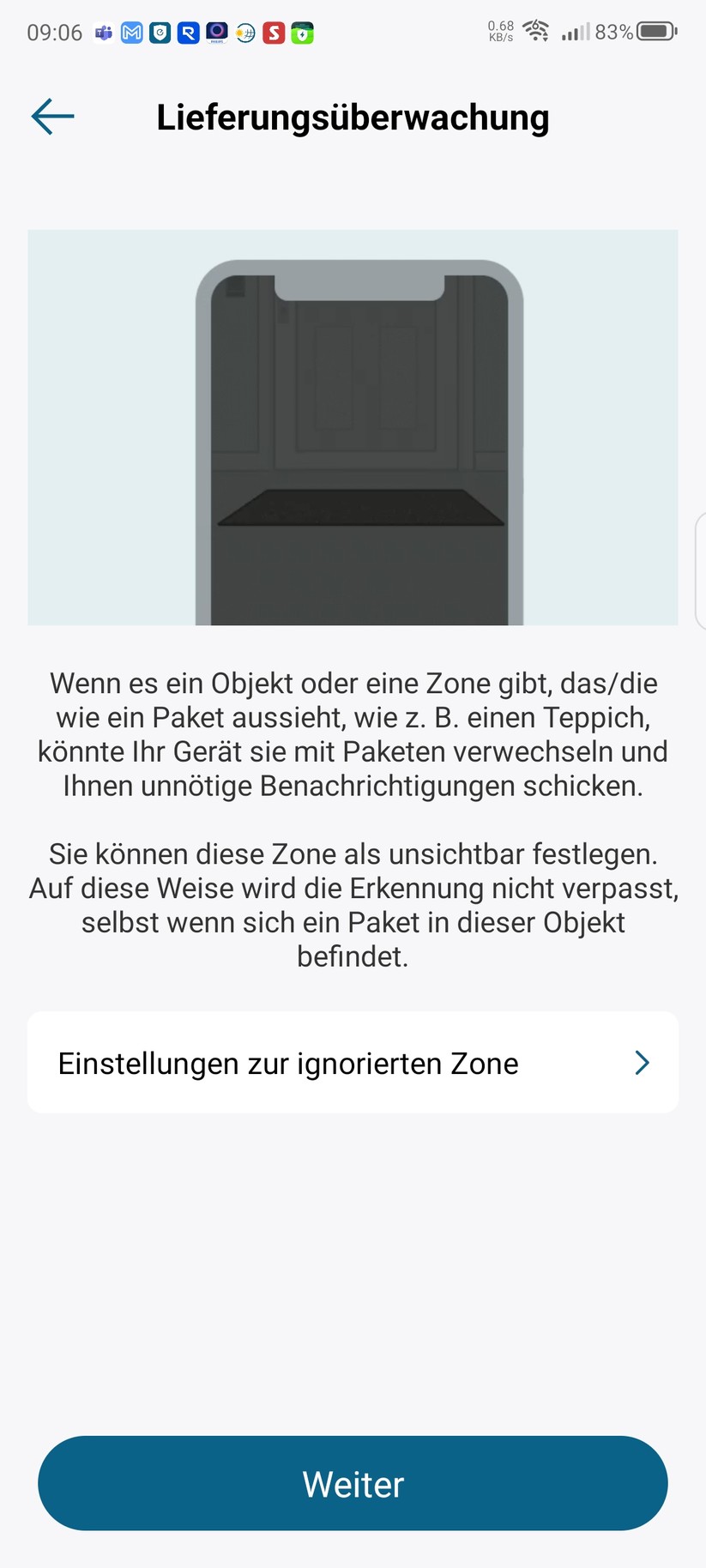Viewport: 706px width, 1568px height.
Task: Open Einstellungen zur ignorierten Zone
Action: (x=287, y=1062)
